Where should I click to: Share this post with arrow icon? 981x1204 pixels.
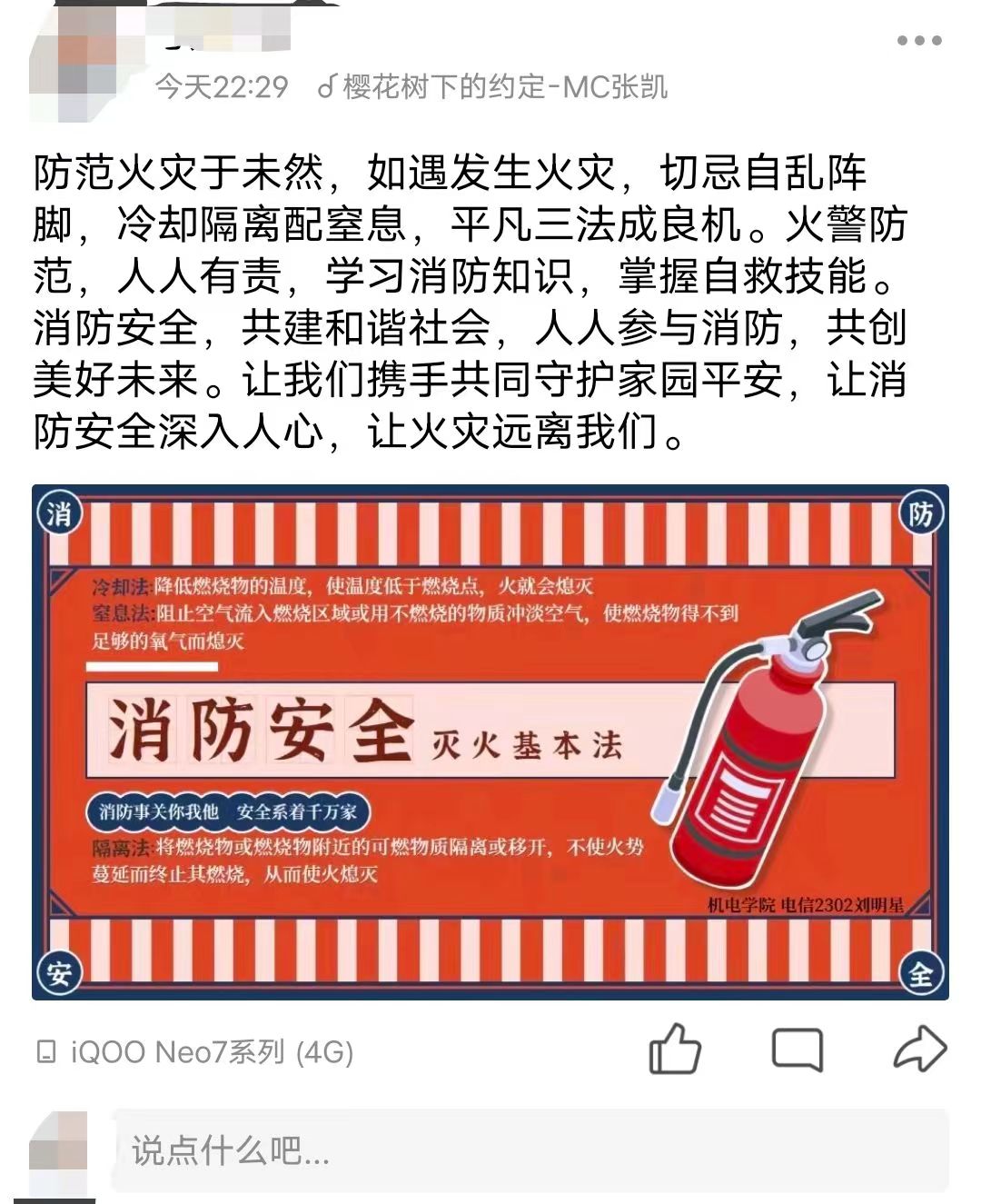pyautogui.click(x=919, y=1050)
